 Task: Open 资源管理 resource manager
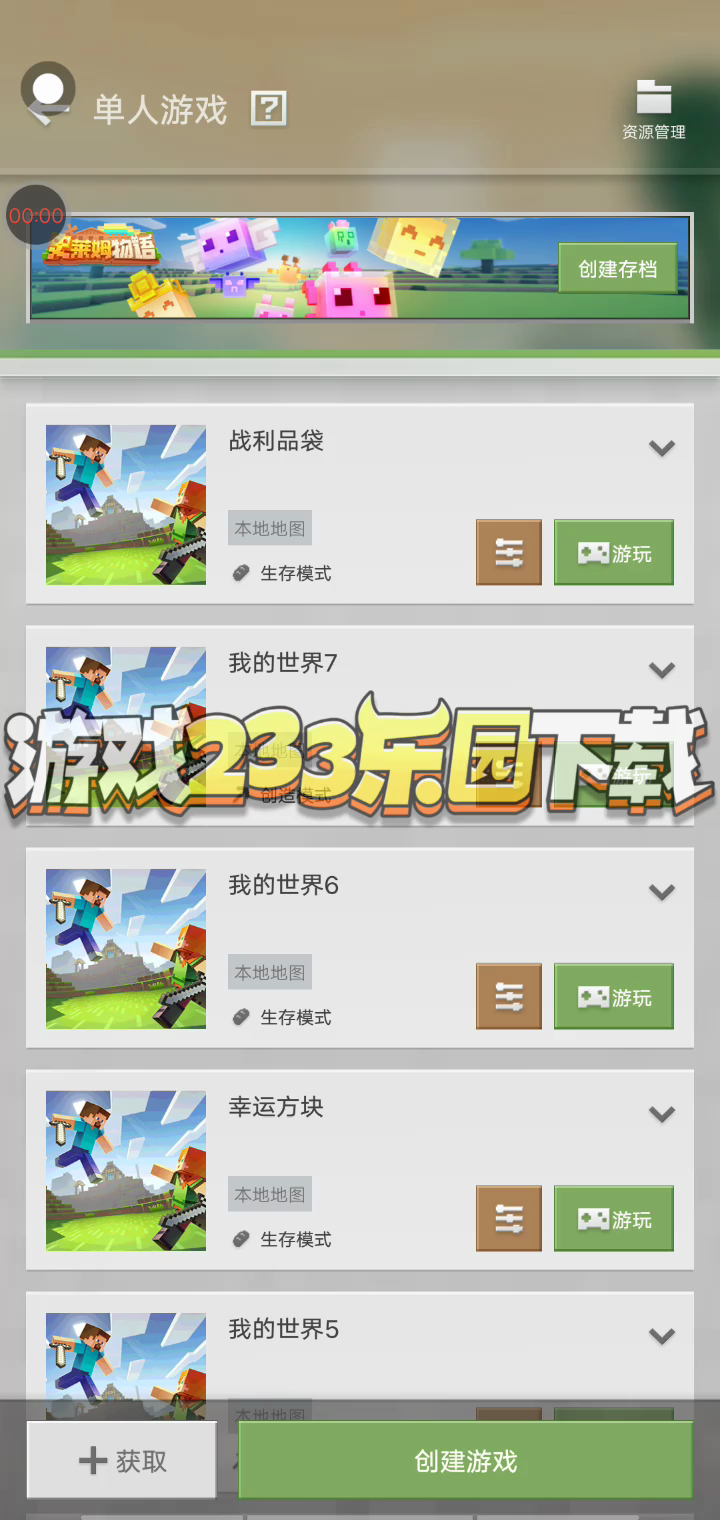[654, 110]
